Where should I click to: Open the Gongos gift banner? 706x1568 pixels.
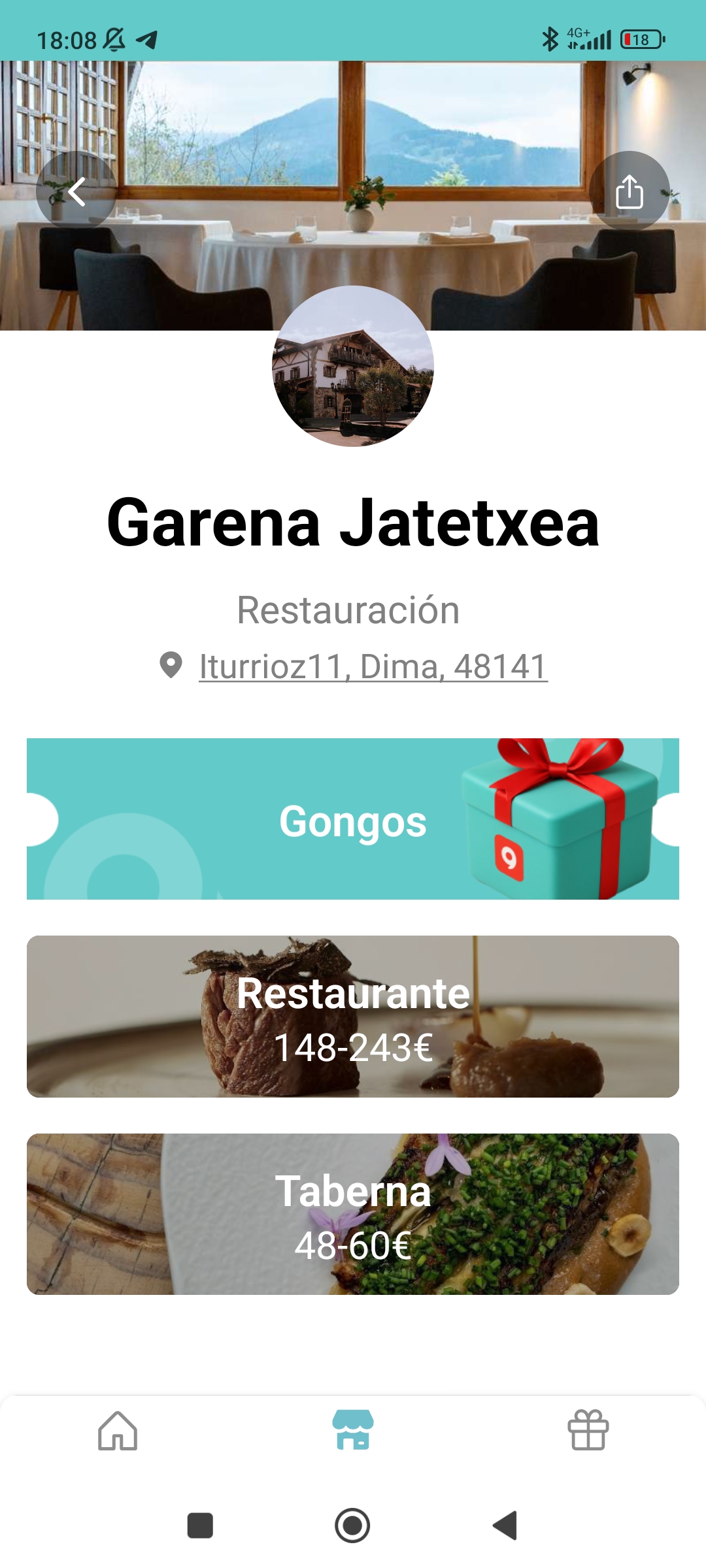[x=353, y=819]
